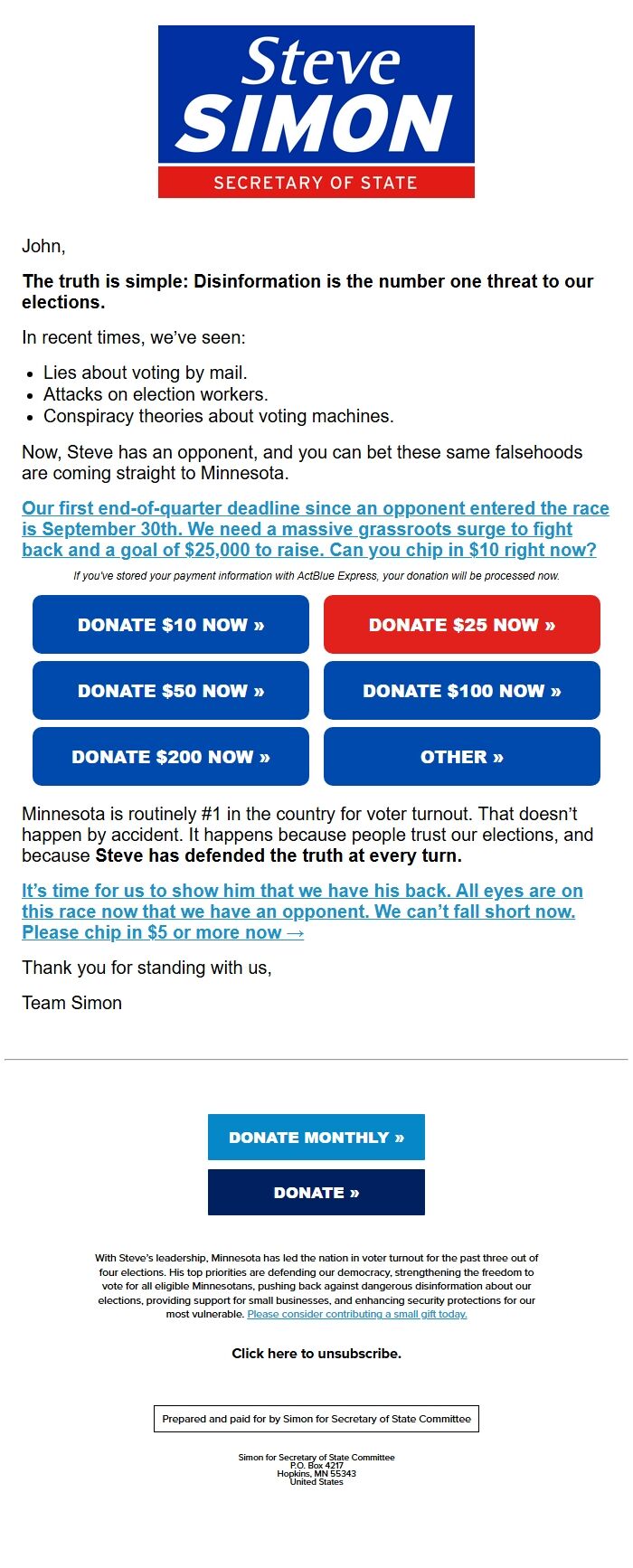
Task: Tap "Click here to unsubscribe"
Action: click(316, 1354)
